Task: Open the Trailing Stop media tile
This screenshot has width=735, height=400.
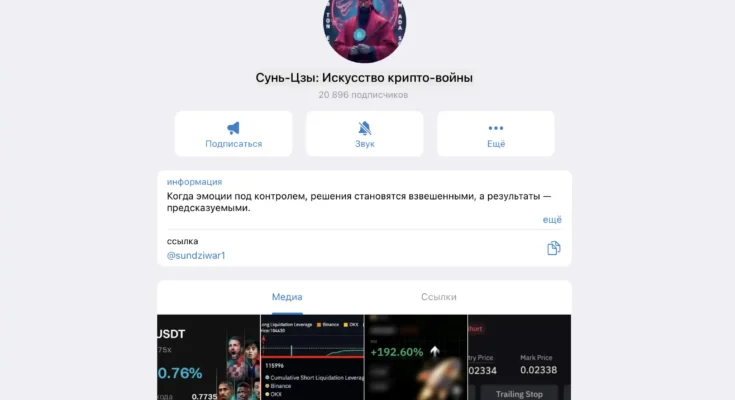Action: 519,357
